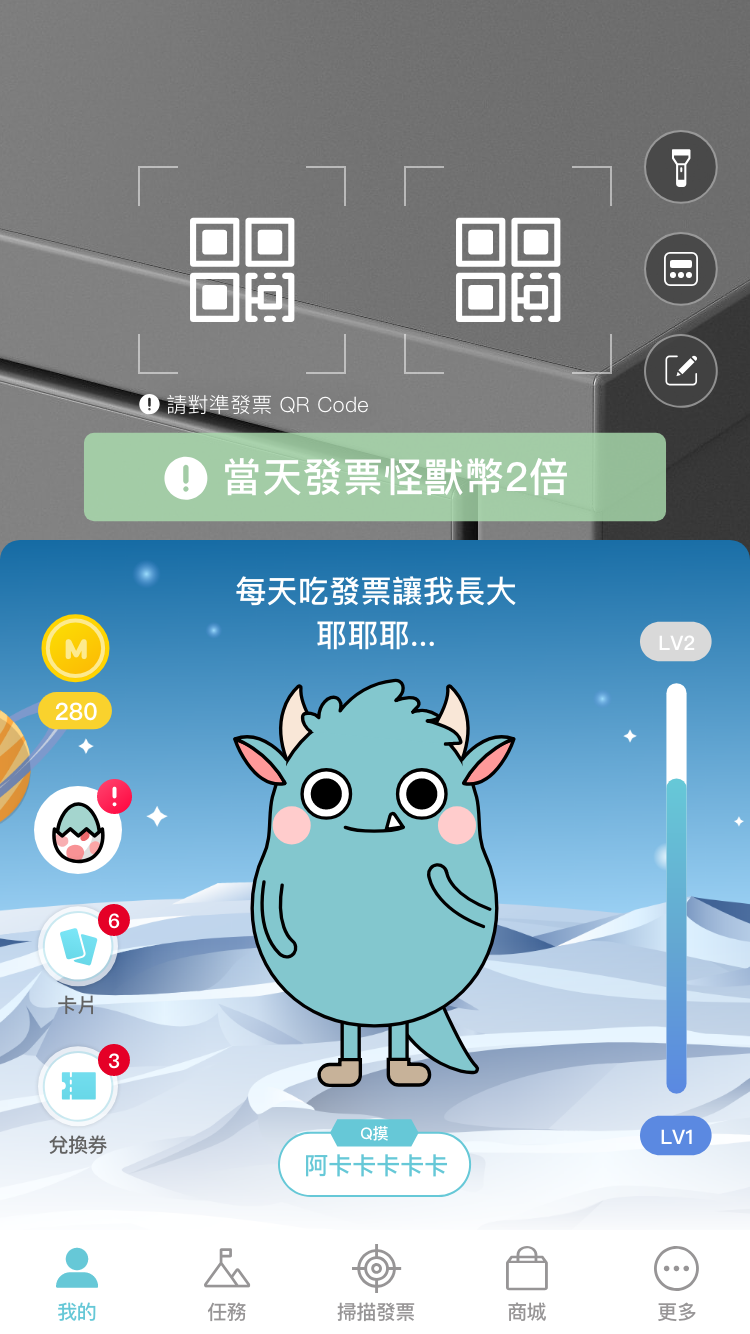This screenshot has height=1334, width=750.
Task: Switch to the 我的 tab
Action: (x=76, y=1284)
